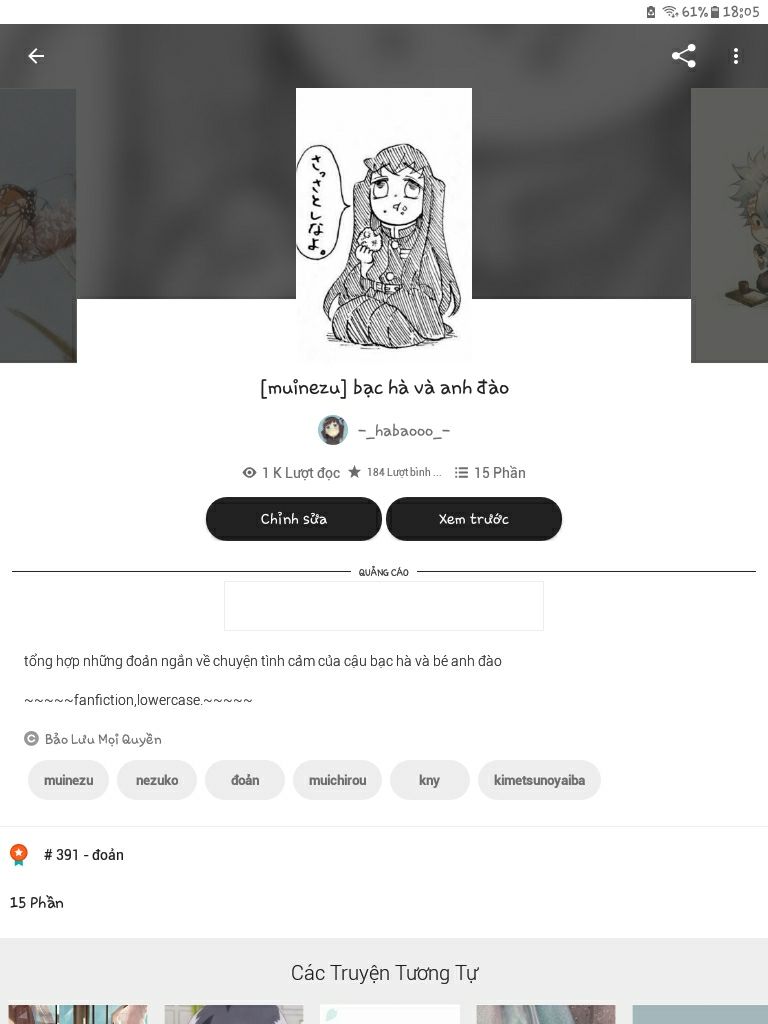Select the nezuko tag chip
The image size is (768, 1024).
click(157, 780)
